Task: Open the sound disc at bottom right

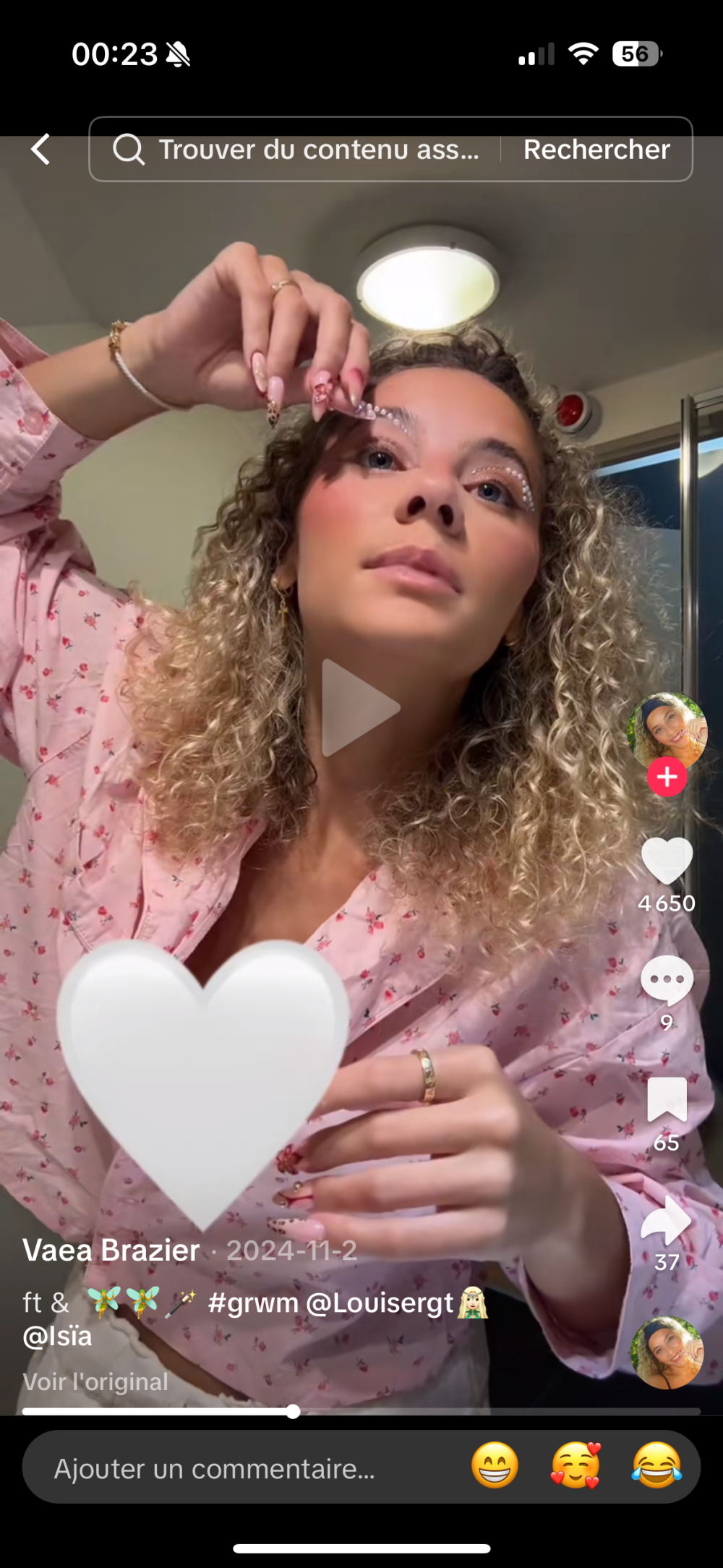Action: (667, 1352)
